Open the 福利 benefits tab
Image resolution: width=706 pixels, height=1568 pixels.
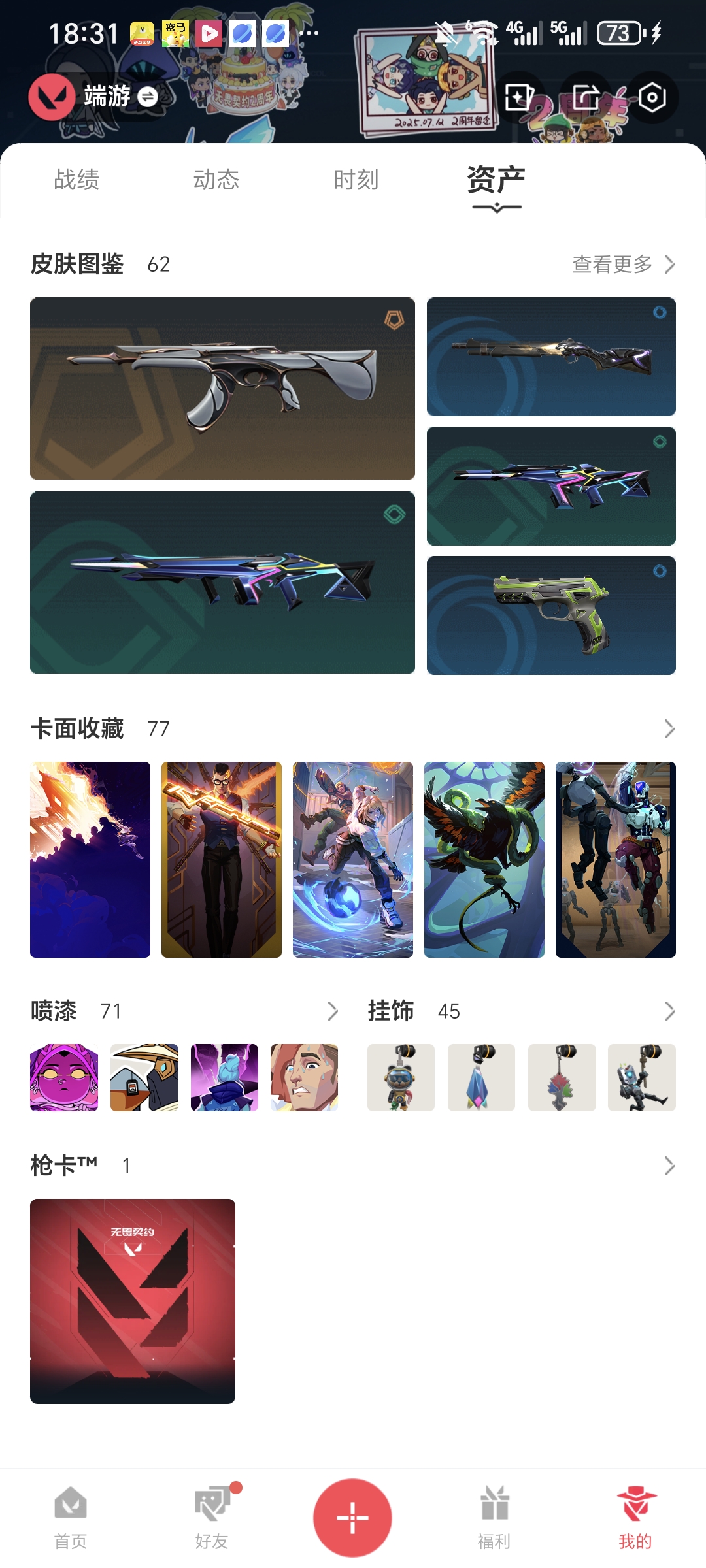click(494, 1517)
